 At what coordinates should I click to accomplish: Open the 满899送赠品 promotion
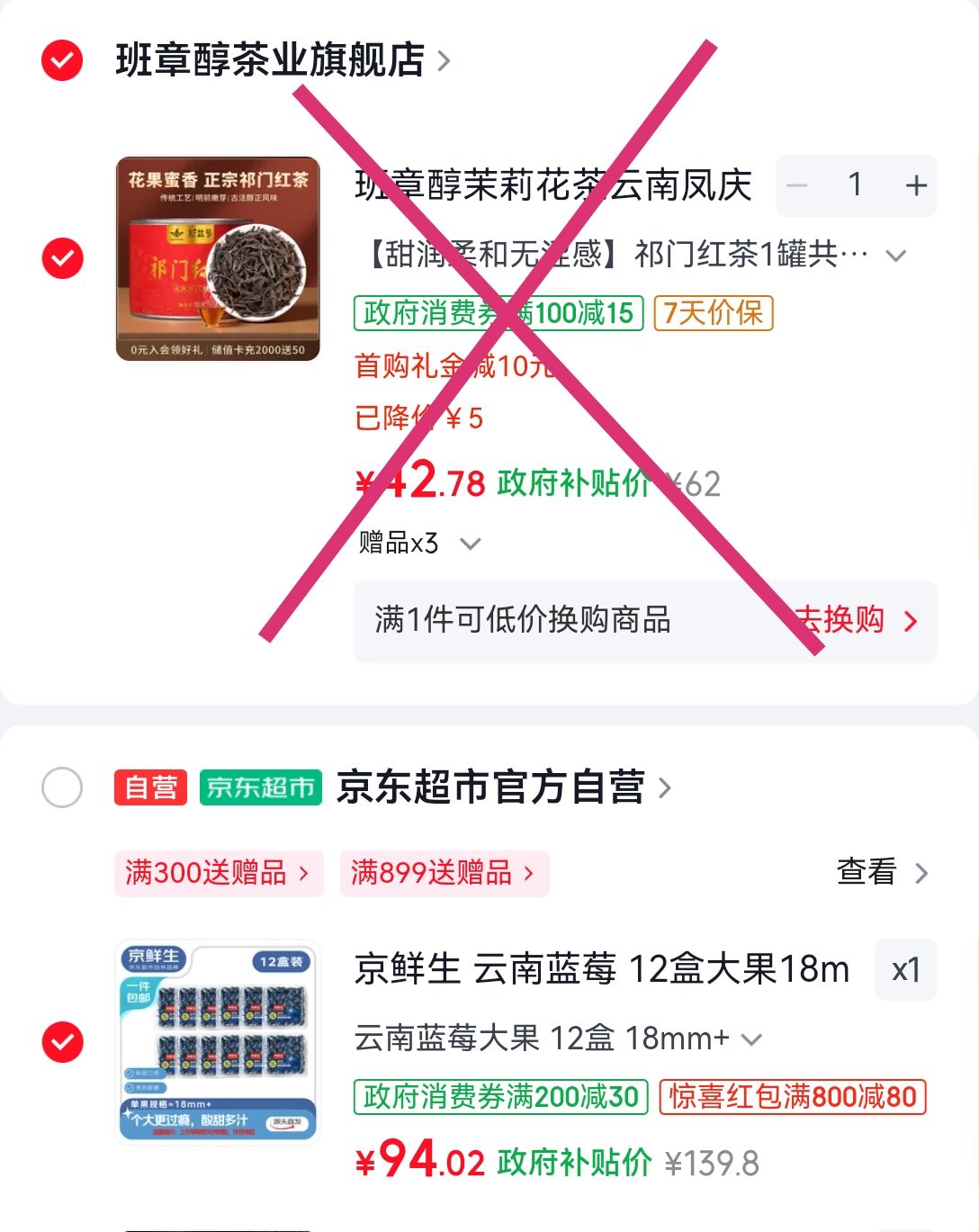pos(444,873)
